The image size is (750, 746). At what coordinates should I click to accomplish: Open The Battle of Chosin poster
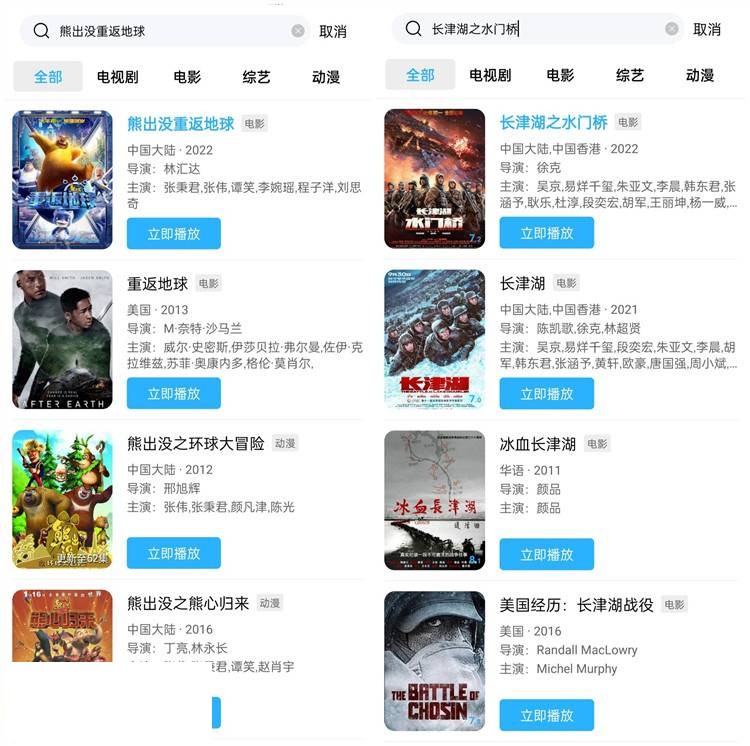tap(434, 660)
